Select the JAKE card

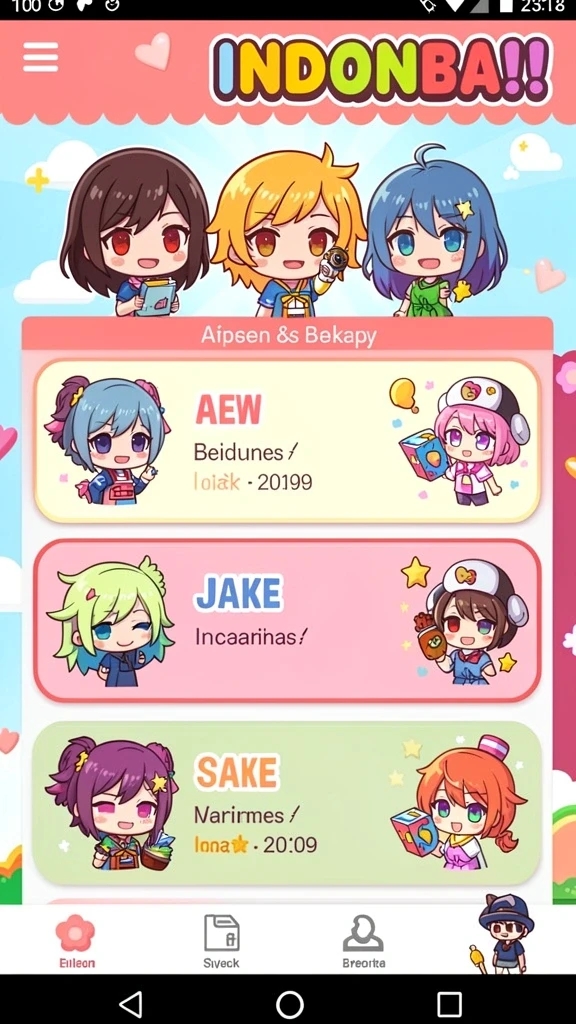click(287, 620)
